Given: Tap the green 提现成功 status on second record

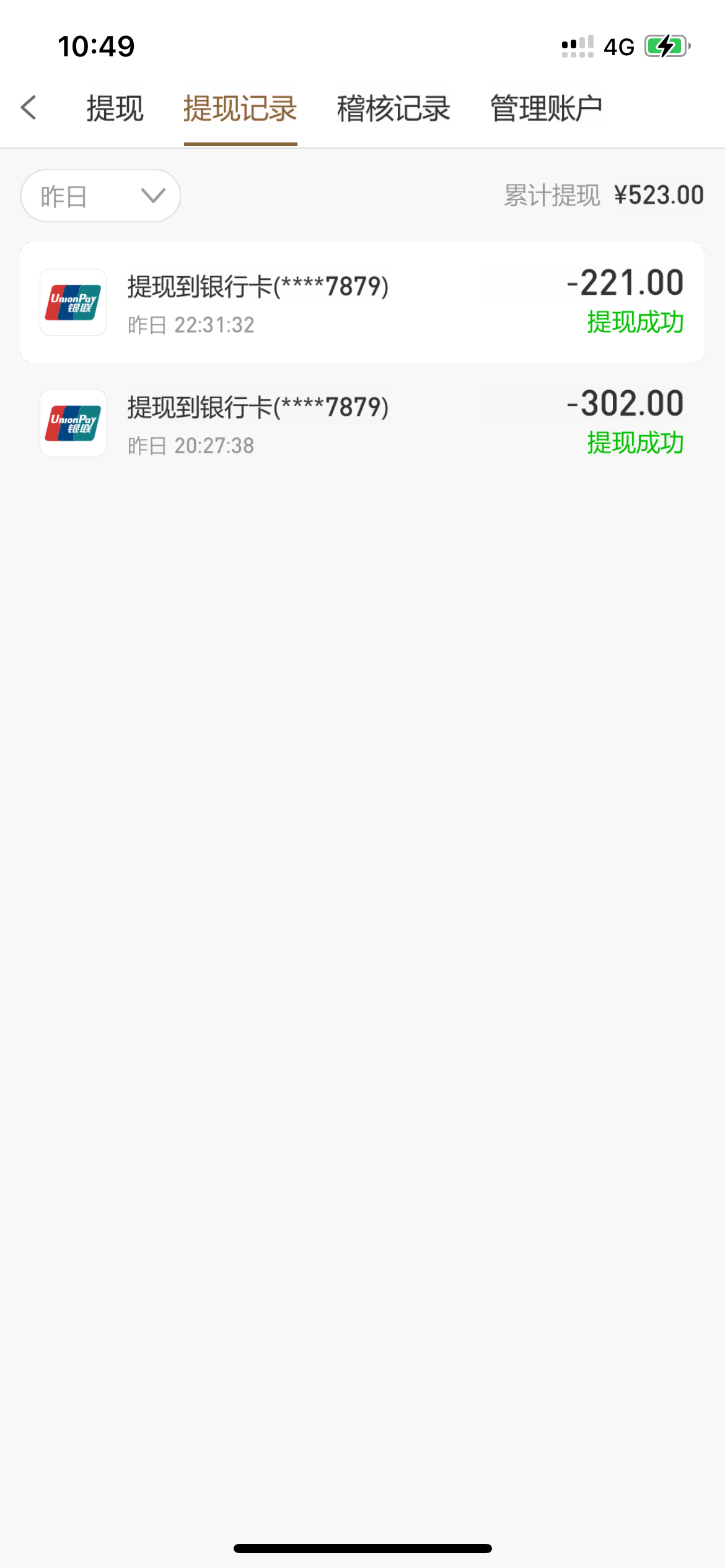Looking at the screenshot, I should [x=636, y=443].
